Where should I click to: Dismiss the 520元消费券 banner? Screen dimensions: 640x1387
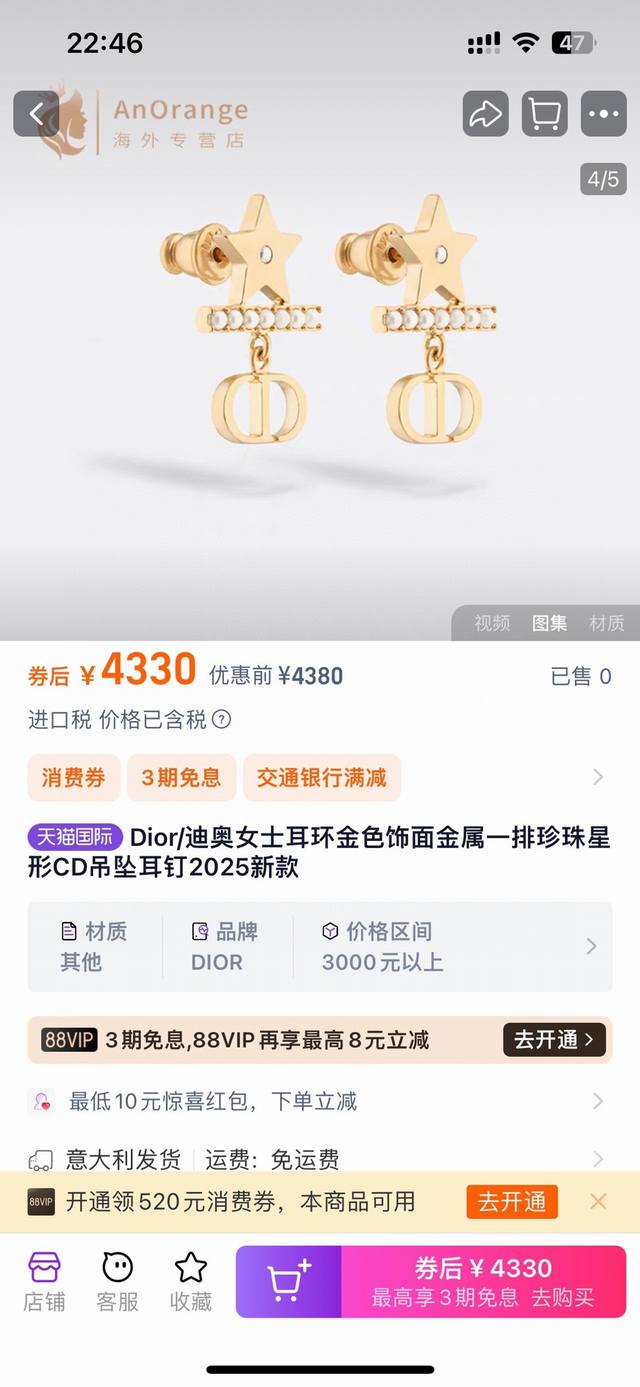(598, 1201)
